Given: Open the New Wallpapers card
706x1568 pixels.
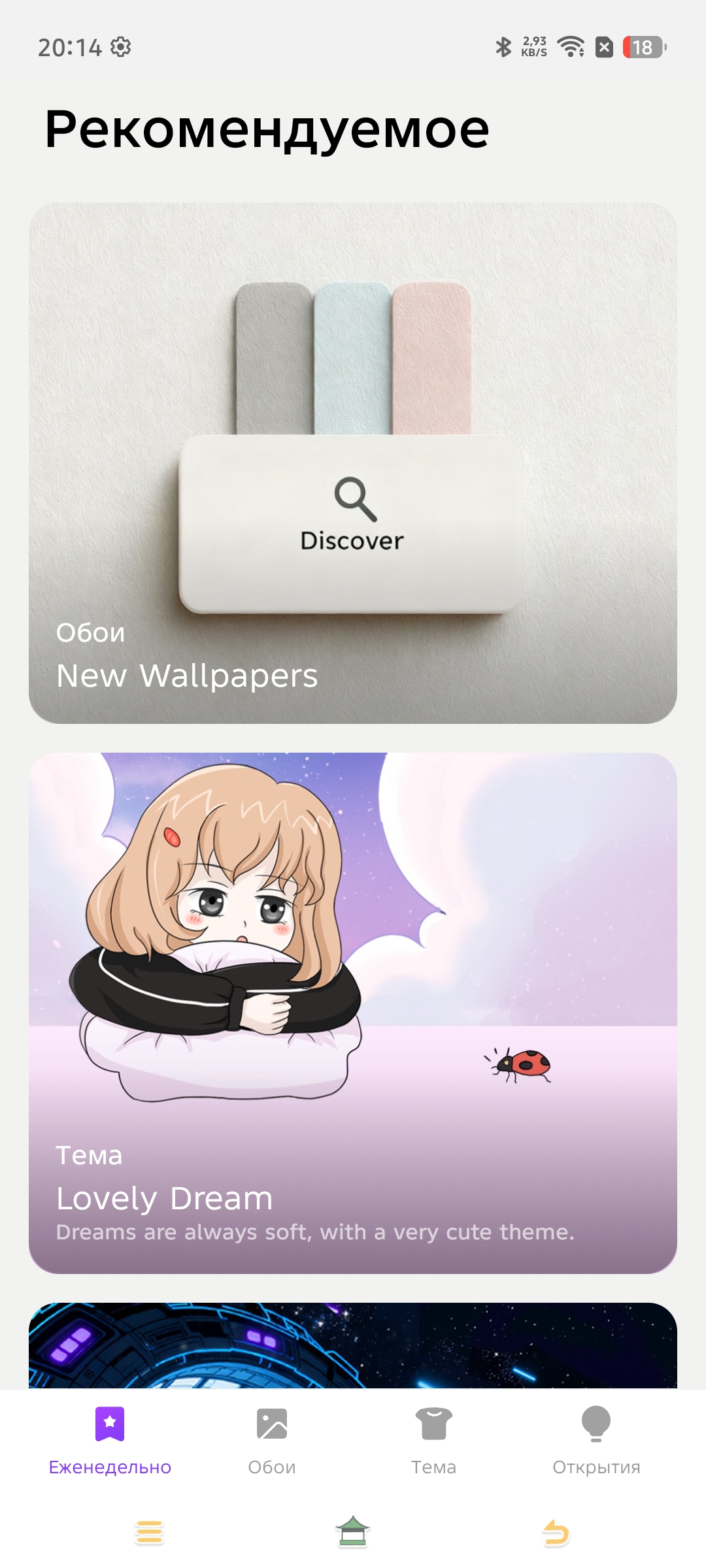Looking at the screenshot, I should (353, 463).
